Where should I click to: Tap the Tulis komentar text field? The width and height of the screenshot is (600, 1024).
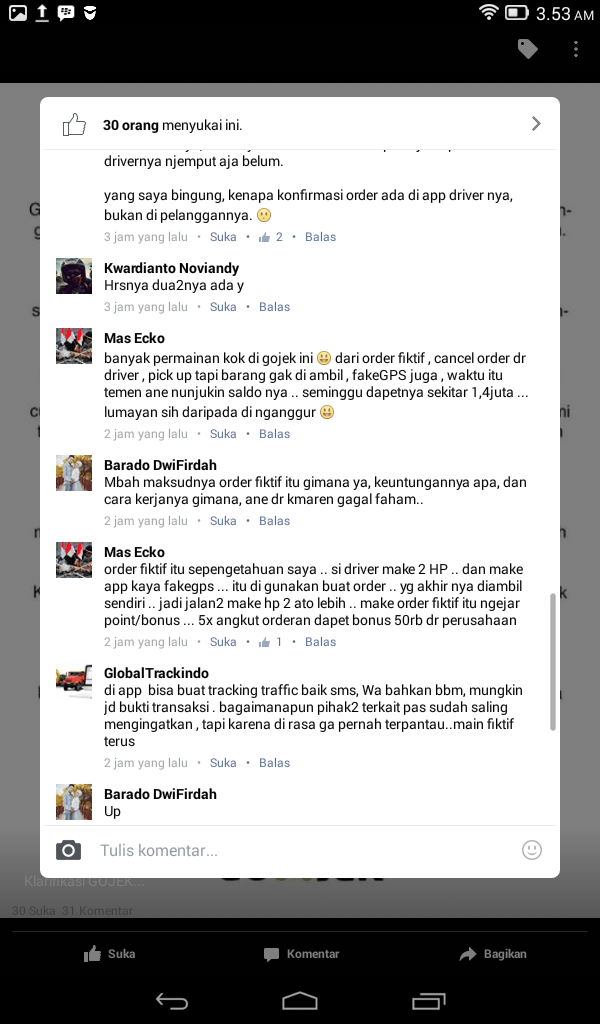[x=300, y=851]
